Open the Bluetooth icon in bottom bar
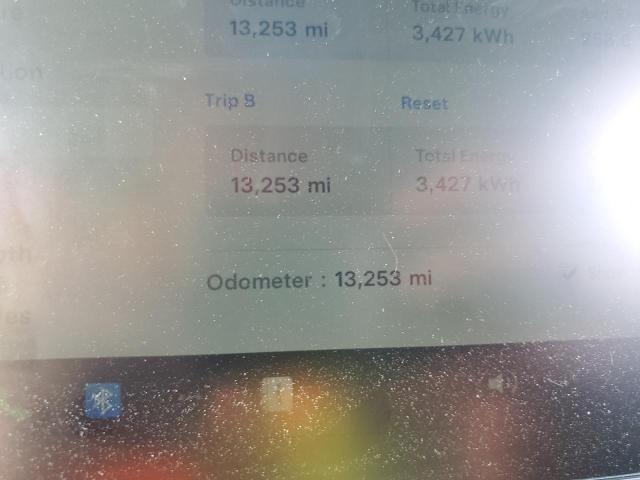Image resolution: width=640 pixels, height=480 pixels. point(103,400)
